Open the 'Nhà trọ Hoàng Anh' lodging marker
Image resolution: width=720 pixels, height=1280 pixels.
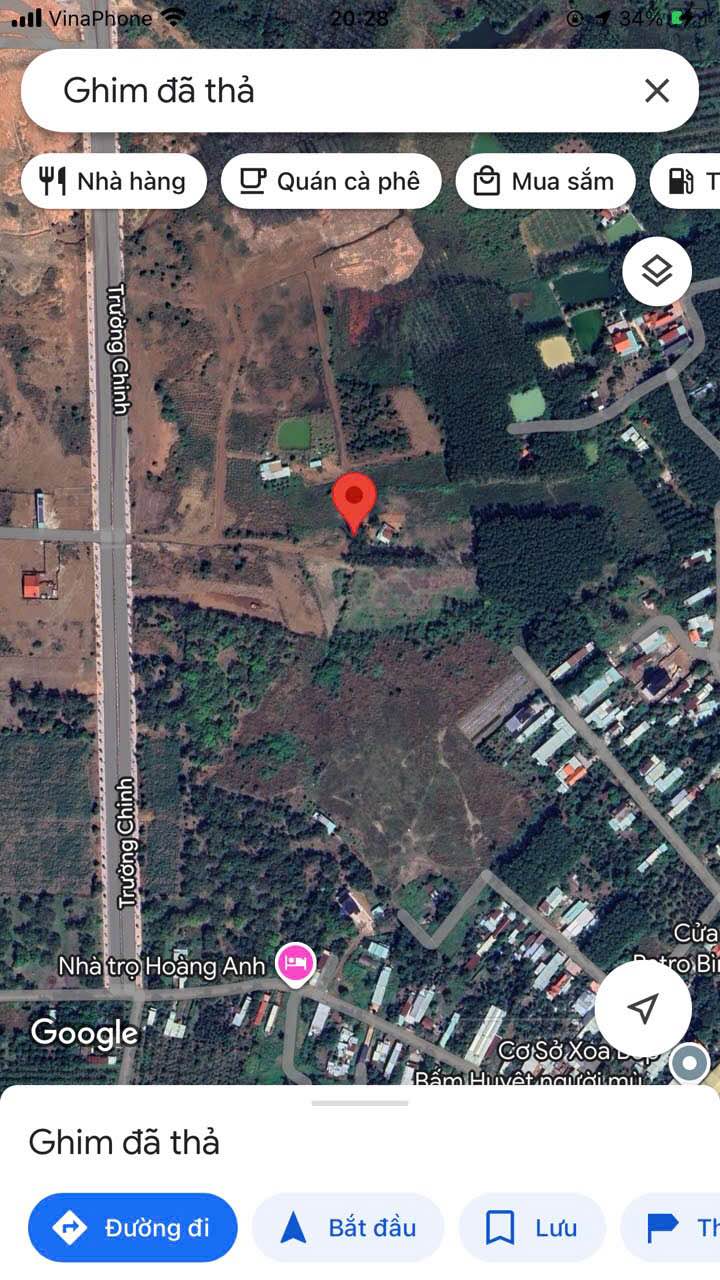[x=296, y=964]
